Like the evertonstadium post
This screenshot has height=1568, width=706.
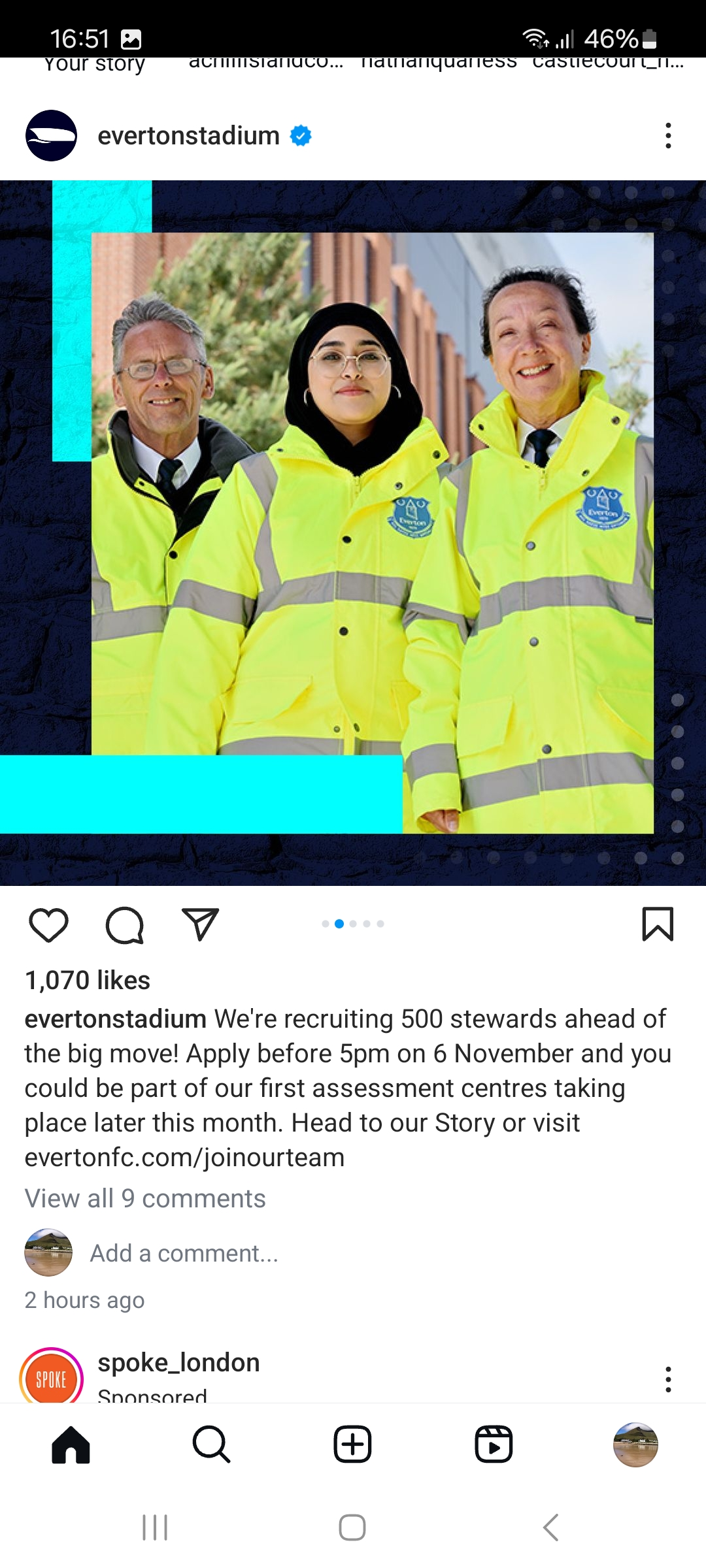click(49, 925)
